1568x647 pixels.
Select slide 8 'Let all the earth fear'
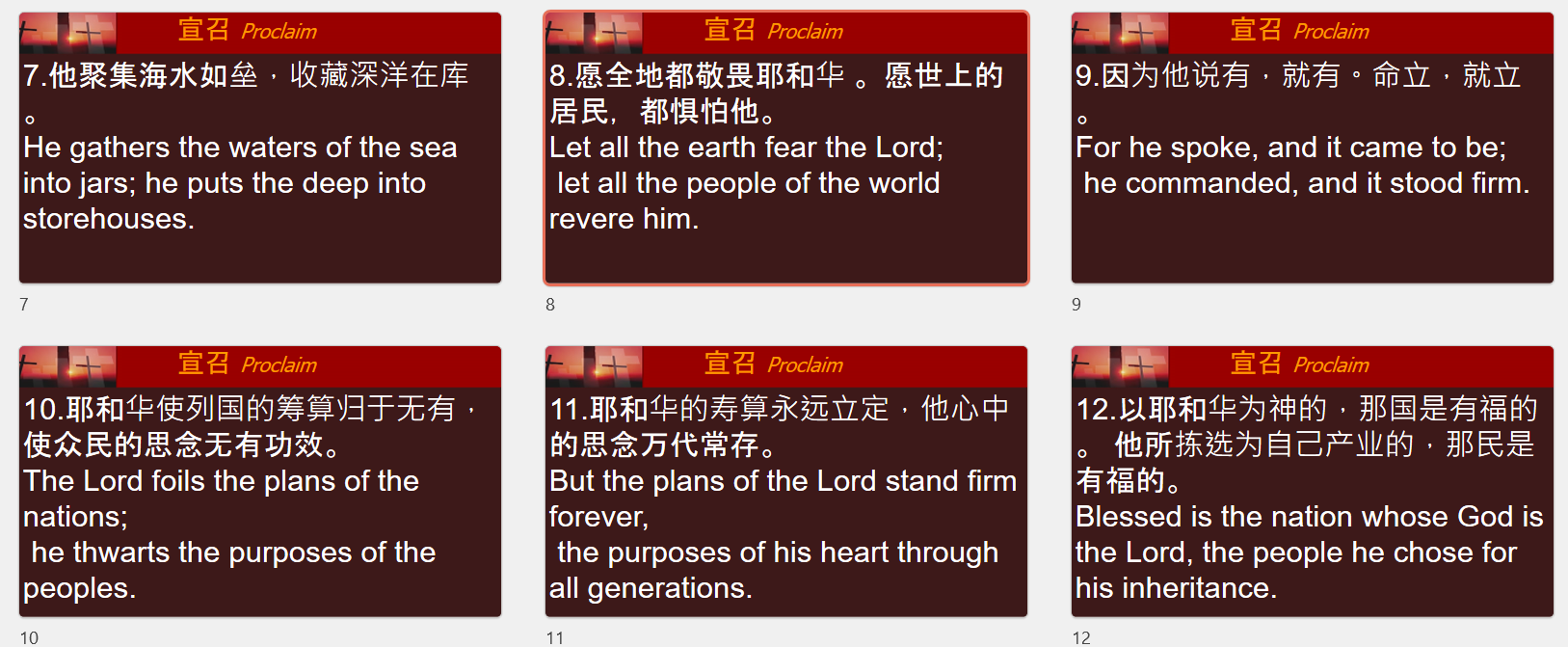tap(786, 148)
